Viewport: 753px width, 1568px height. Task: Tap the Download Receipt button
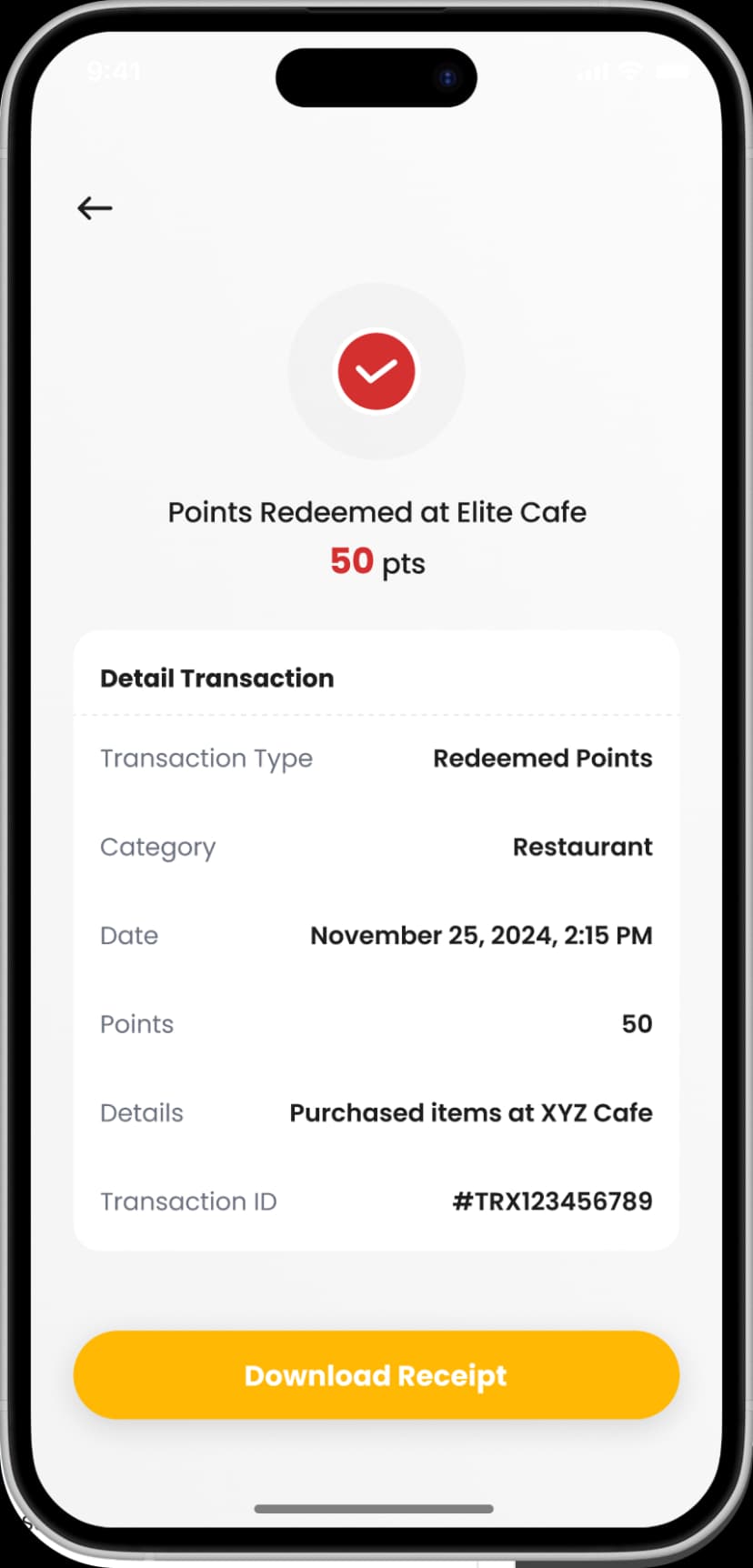coord(376,1374)
